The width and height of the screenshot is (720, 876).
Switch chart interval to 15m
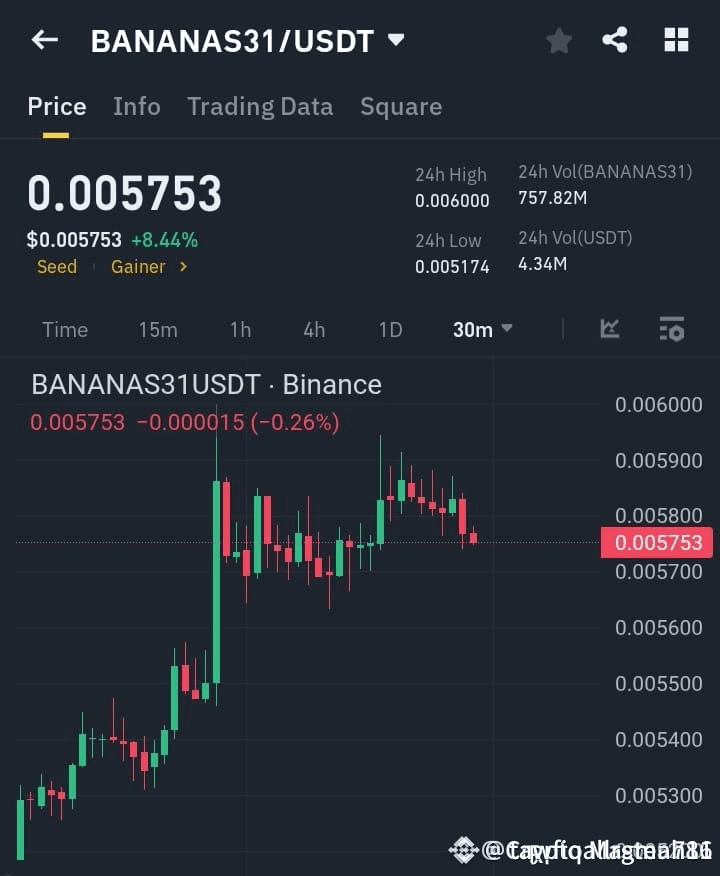coord(158,330)
